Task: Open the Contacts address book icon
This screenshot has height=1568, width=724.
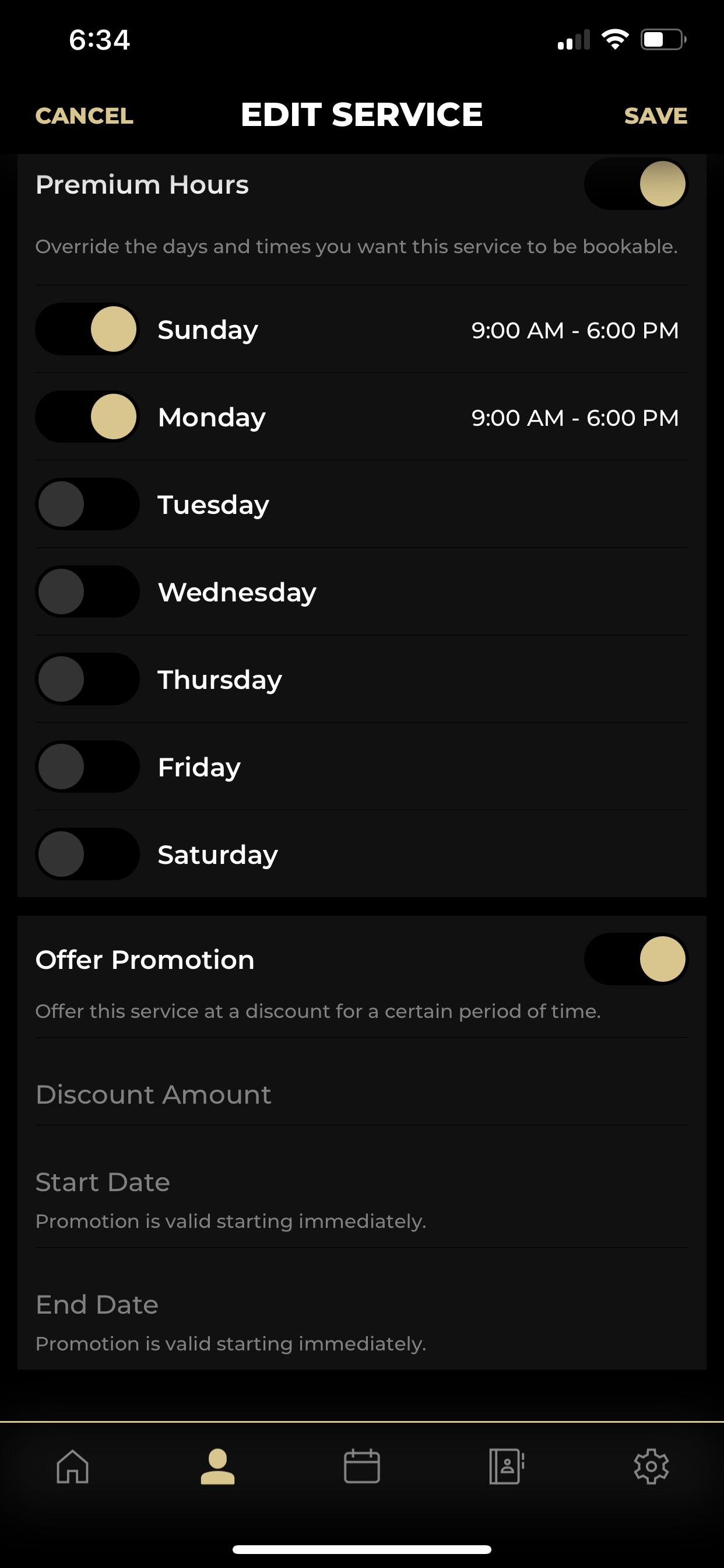Action: point(507,1465)
